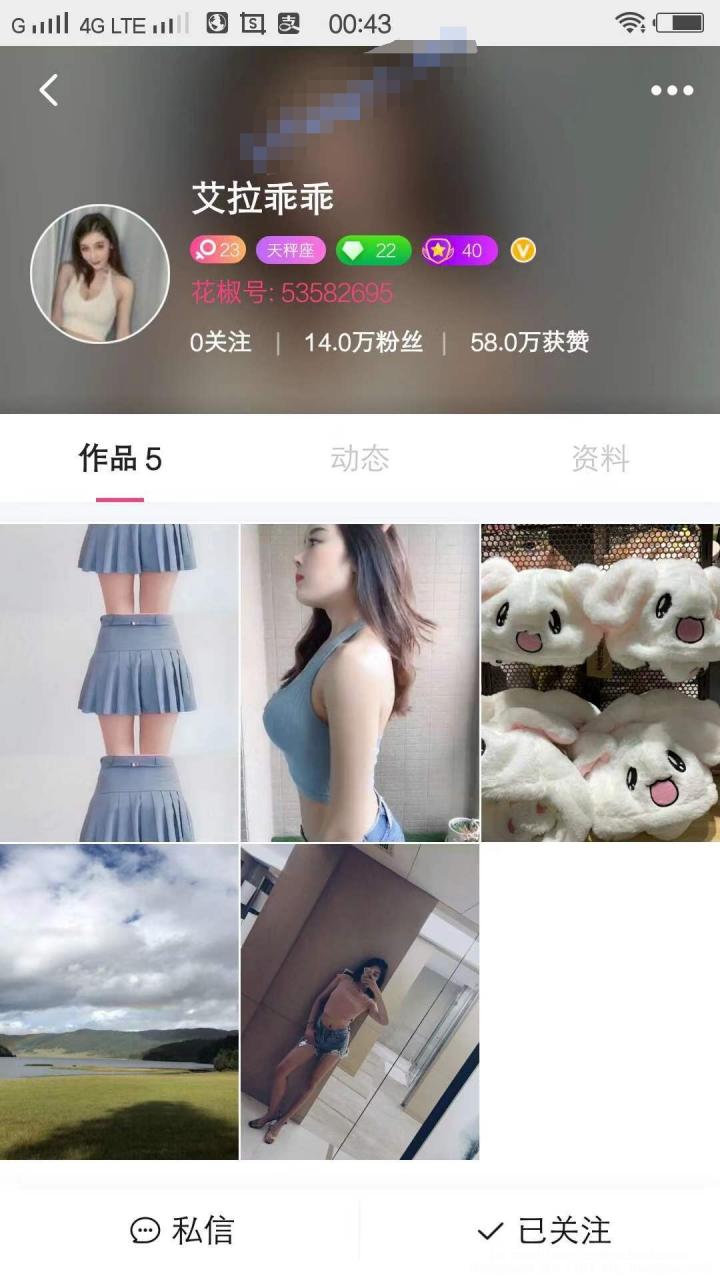Tap the green diamond level 22 badge

tap(372, 251)
